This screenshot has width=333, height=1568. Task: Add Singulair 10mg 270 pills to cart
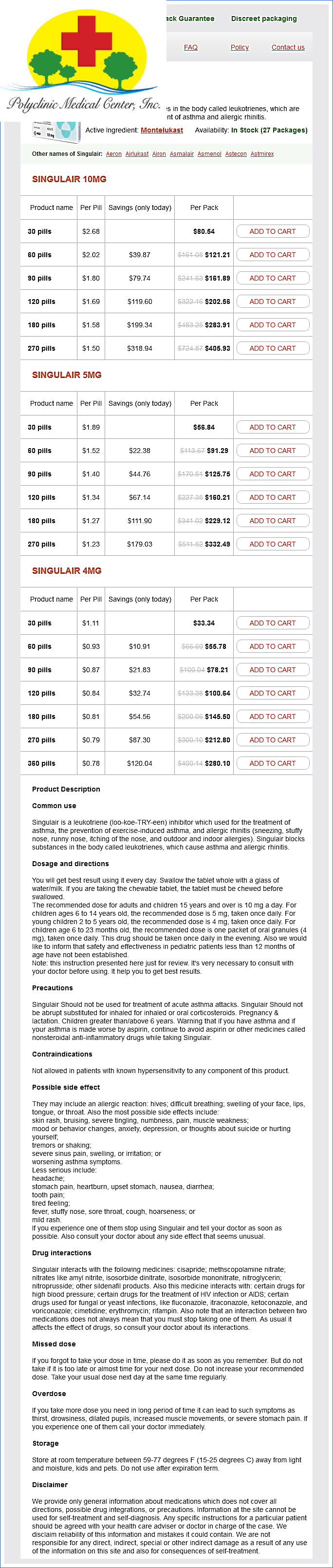click(272, 348)
